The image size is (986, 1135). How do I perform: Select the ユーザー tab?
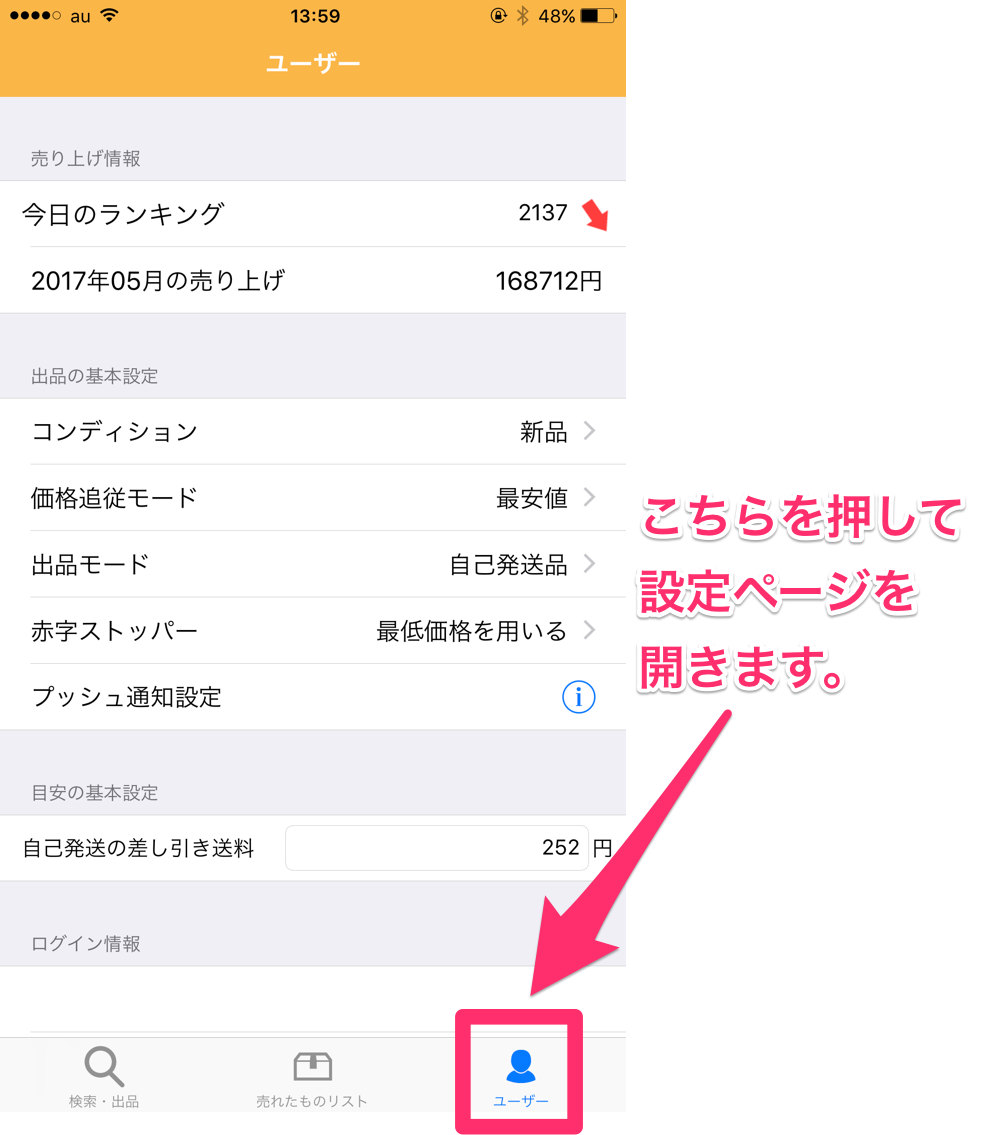(x=520, y=1077)
